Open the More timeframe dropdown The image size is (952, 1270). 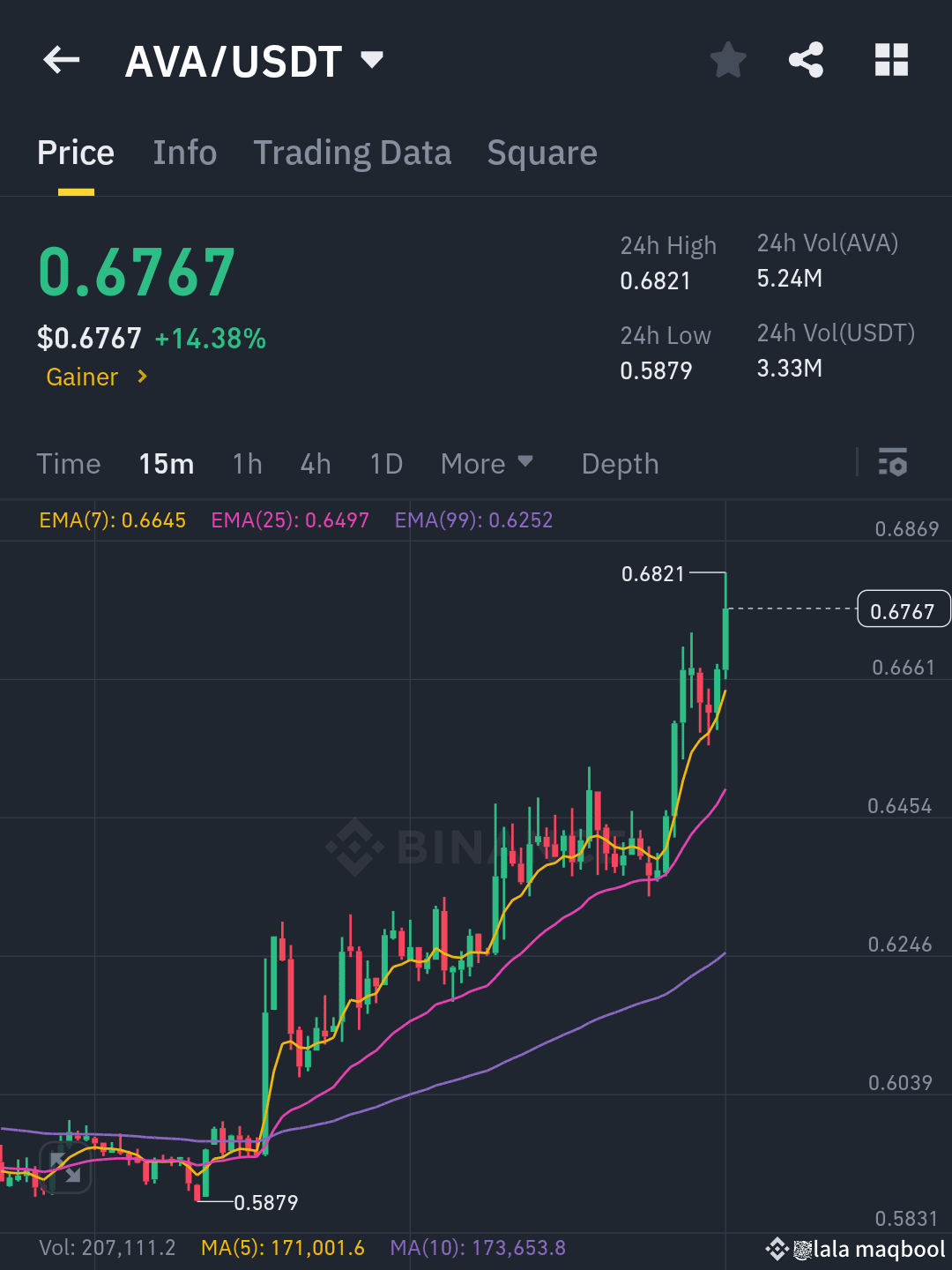coord(487,463)
